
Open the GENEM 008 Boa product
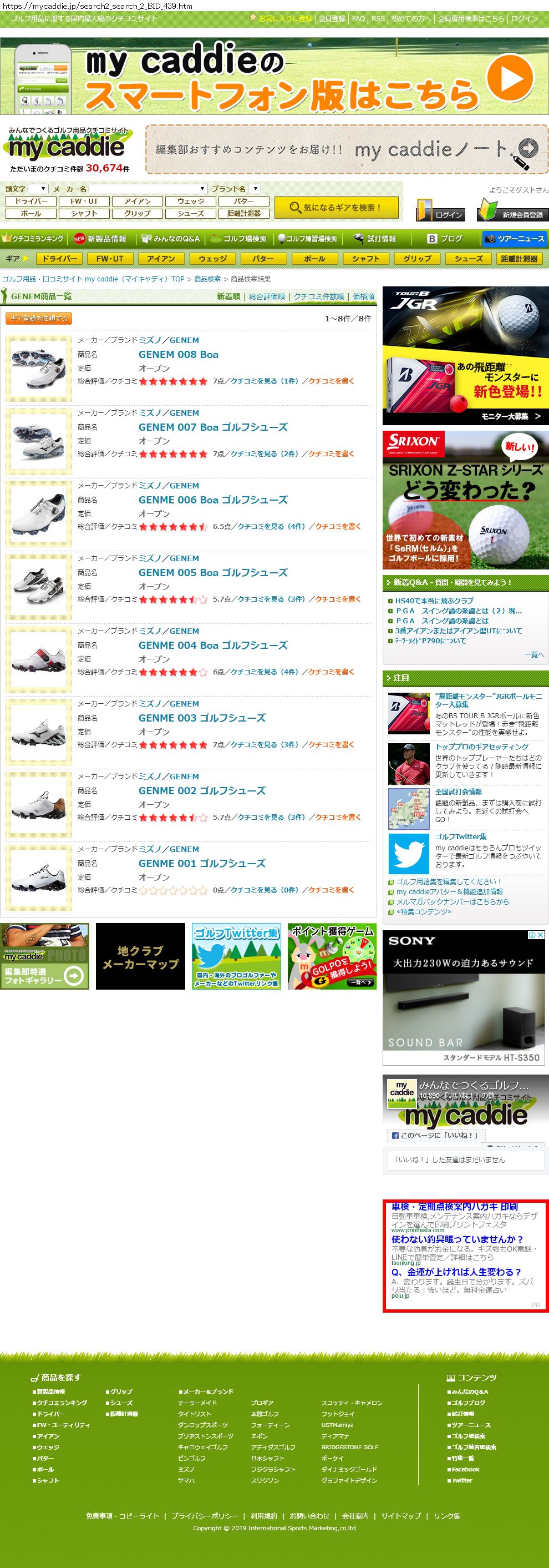178,354
